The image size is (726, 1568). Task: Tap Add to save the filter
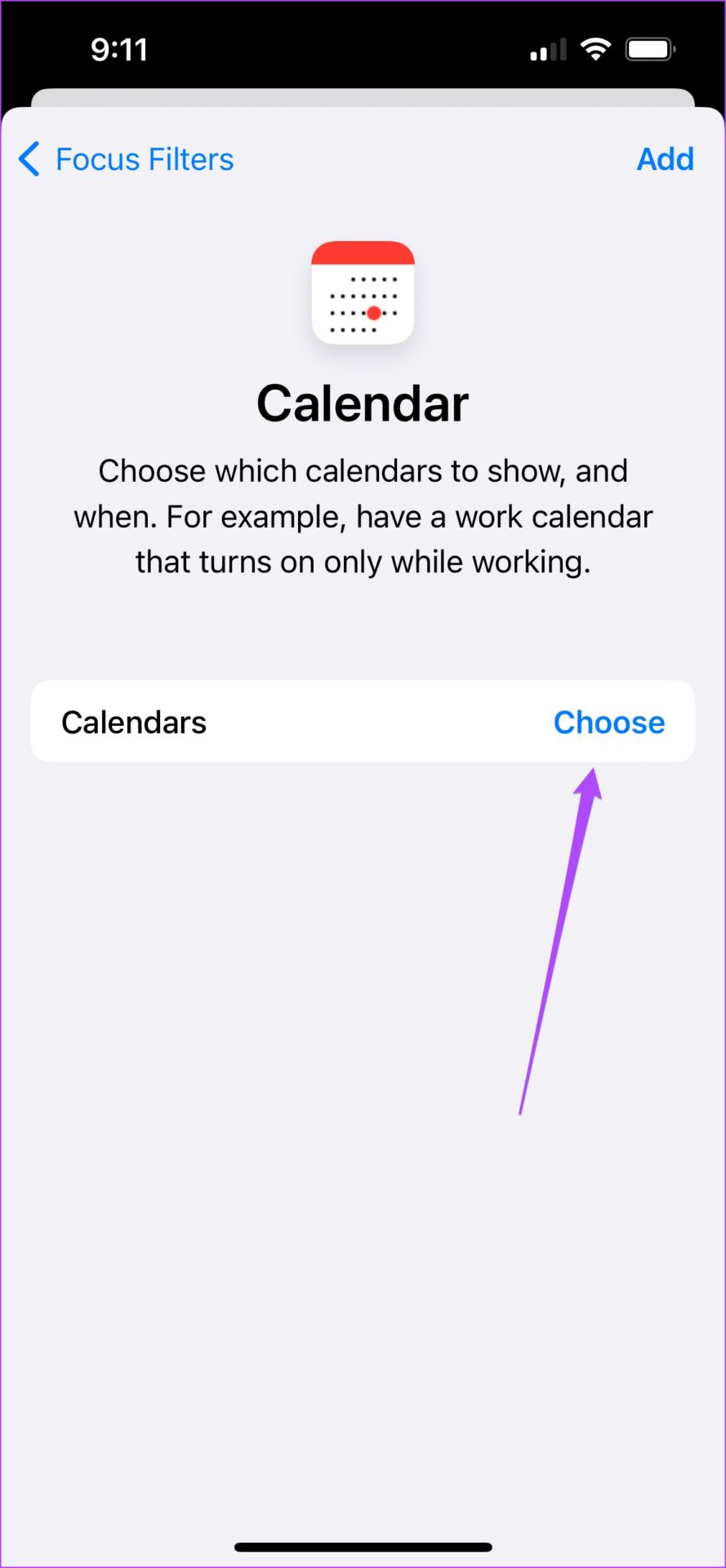[665, 159]
